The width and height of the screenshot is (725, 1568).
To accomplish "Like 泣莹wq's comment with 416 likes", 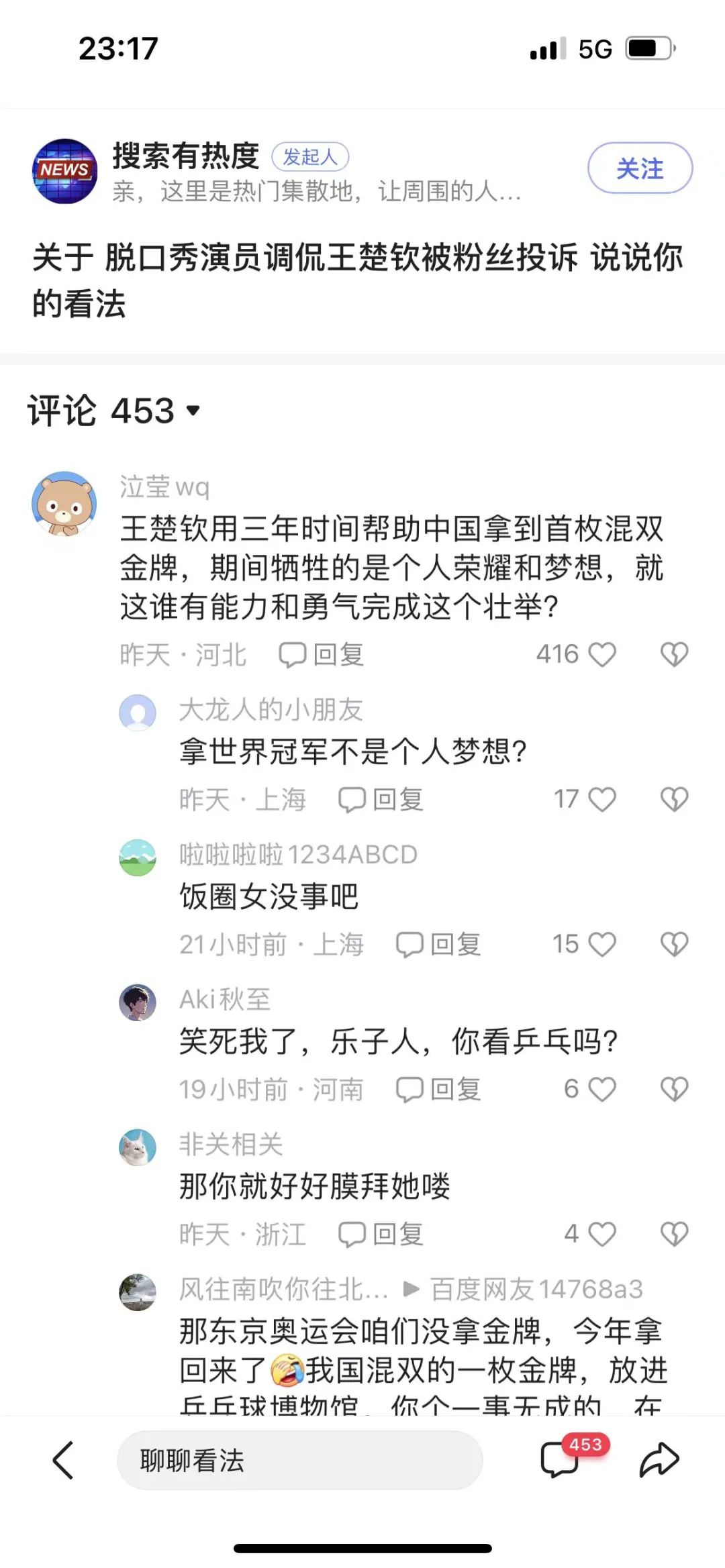I will pos(601,654).
